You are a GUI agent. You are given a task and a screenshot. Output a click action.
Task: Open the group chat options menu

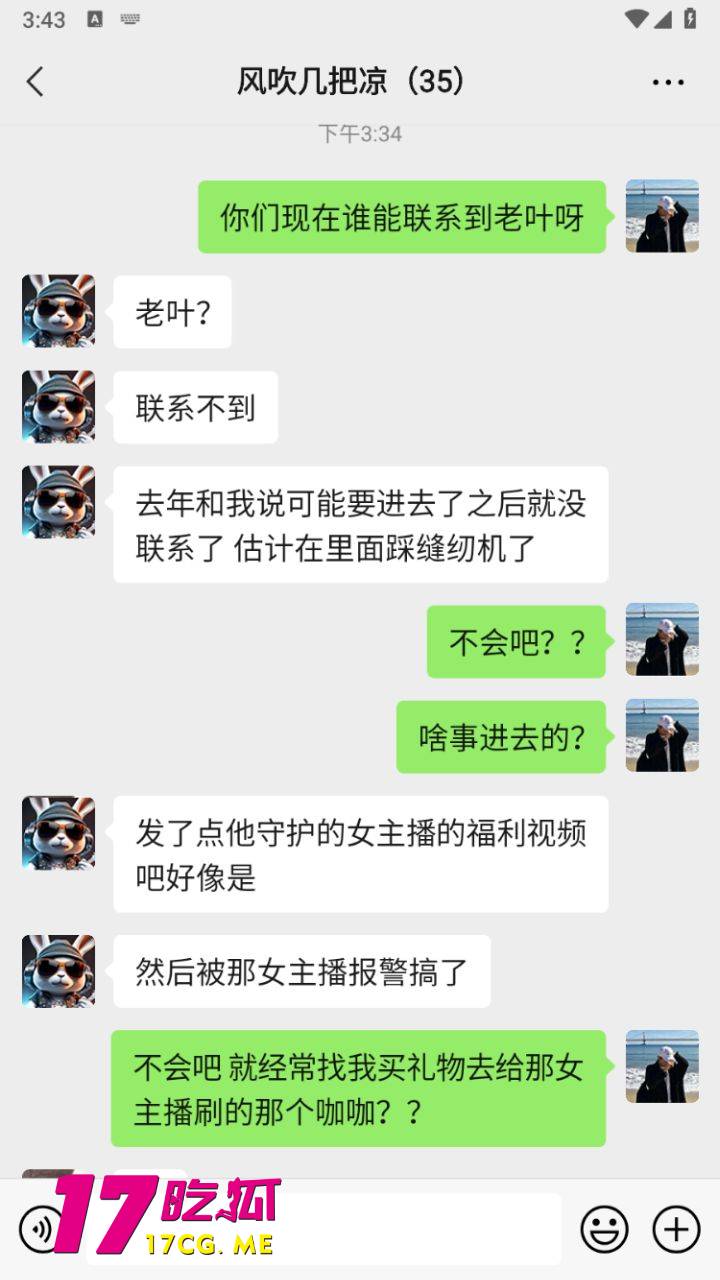coord(668,82)
